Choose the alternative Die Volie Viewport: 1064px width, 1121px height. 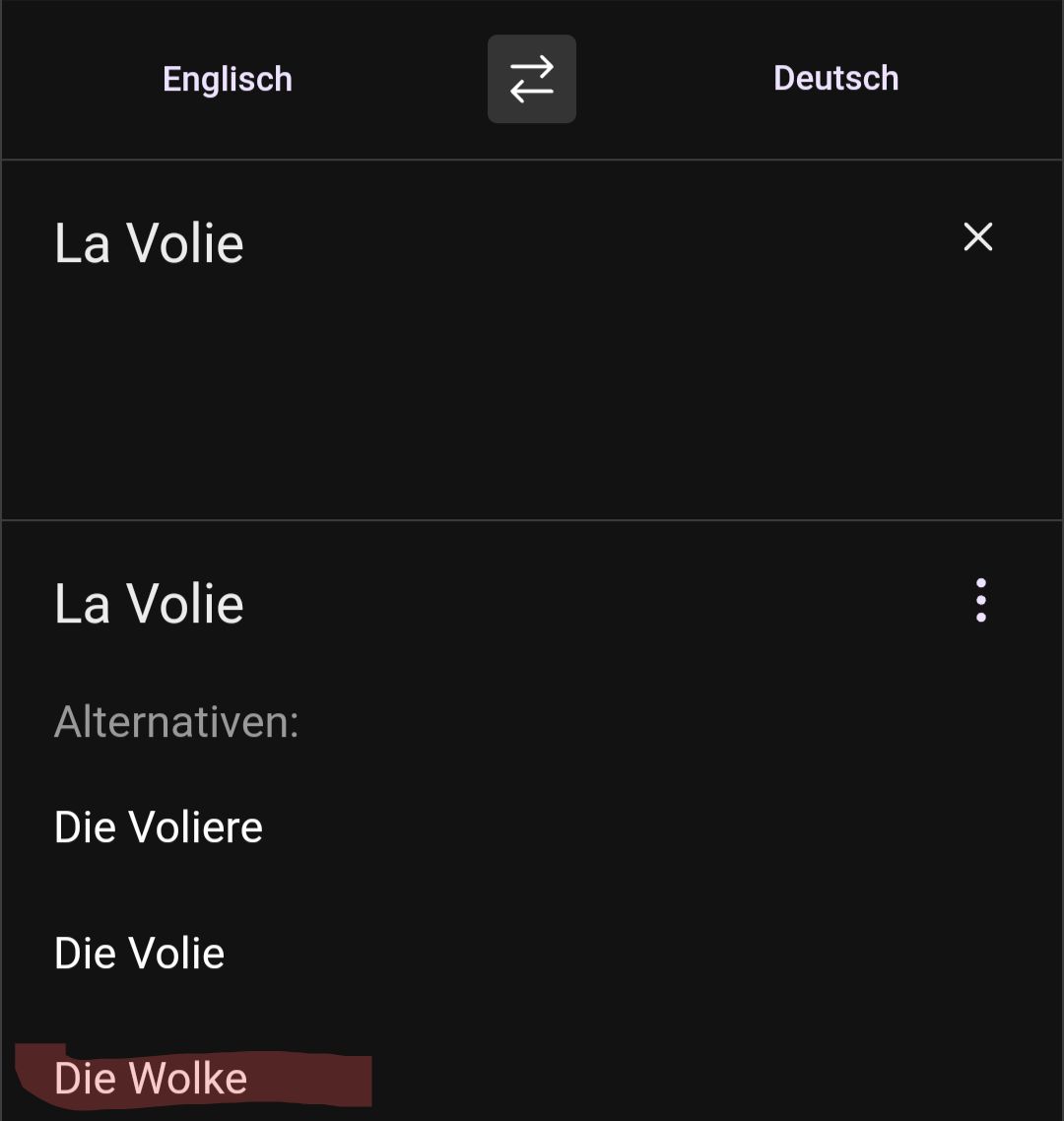click(140, 953)
